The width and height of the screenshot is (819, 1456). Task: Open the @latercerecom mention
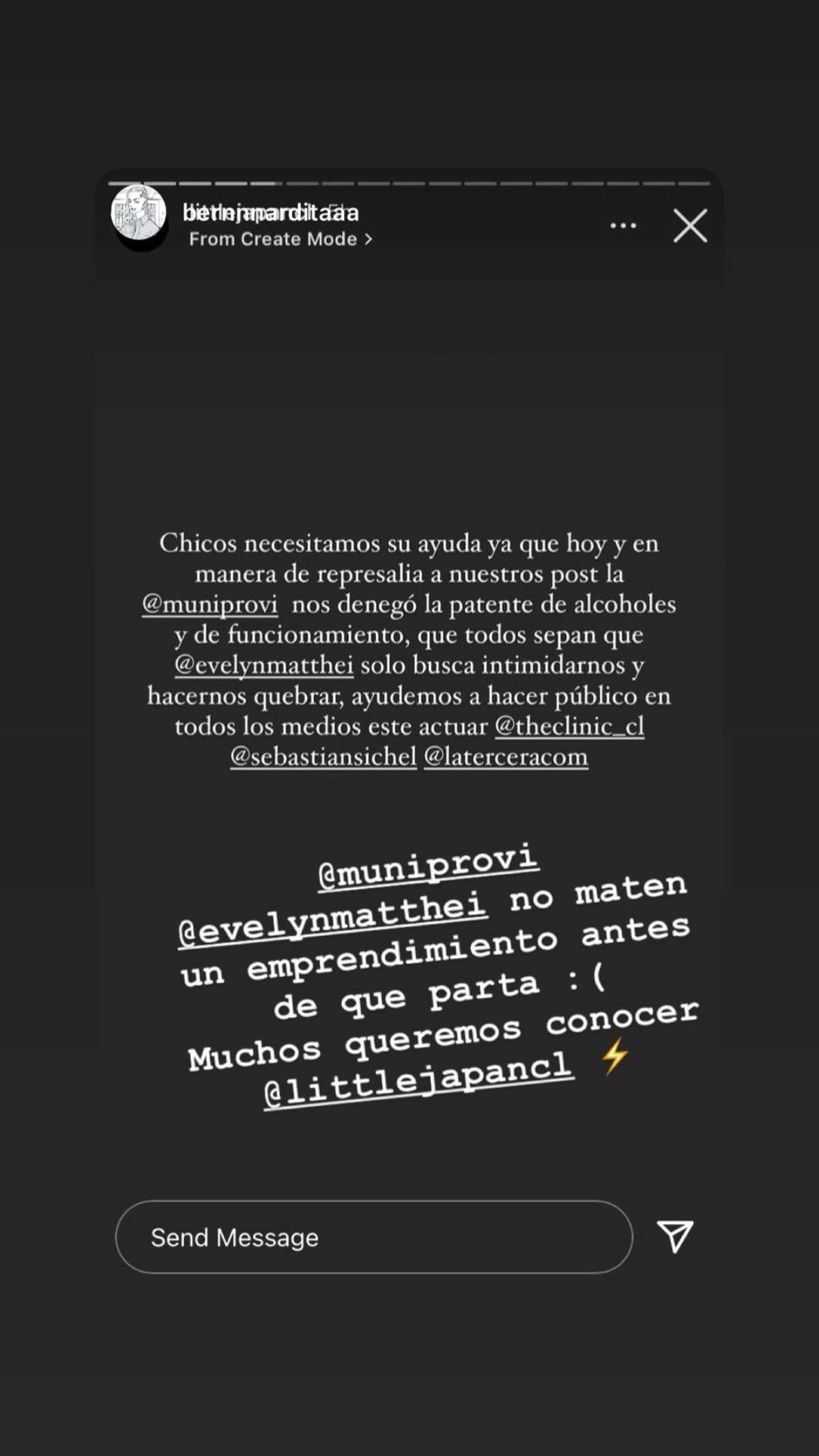pos(506,756)
